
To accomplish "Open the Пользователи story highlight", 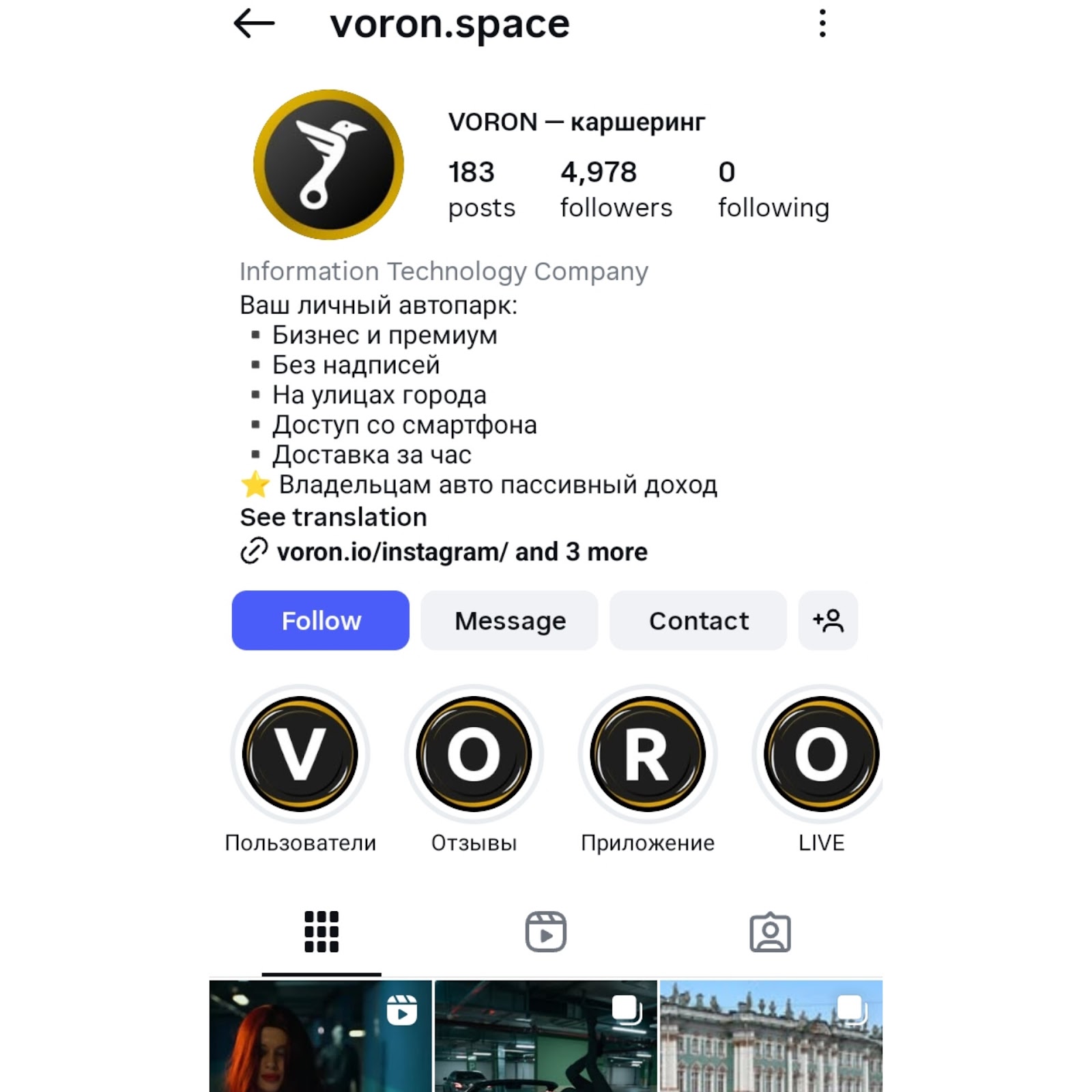I will click(x=300, y=754).
